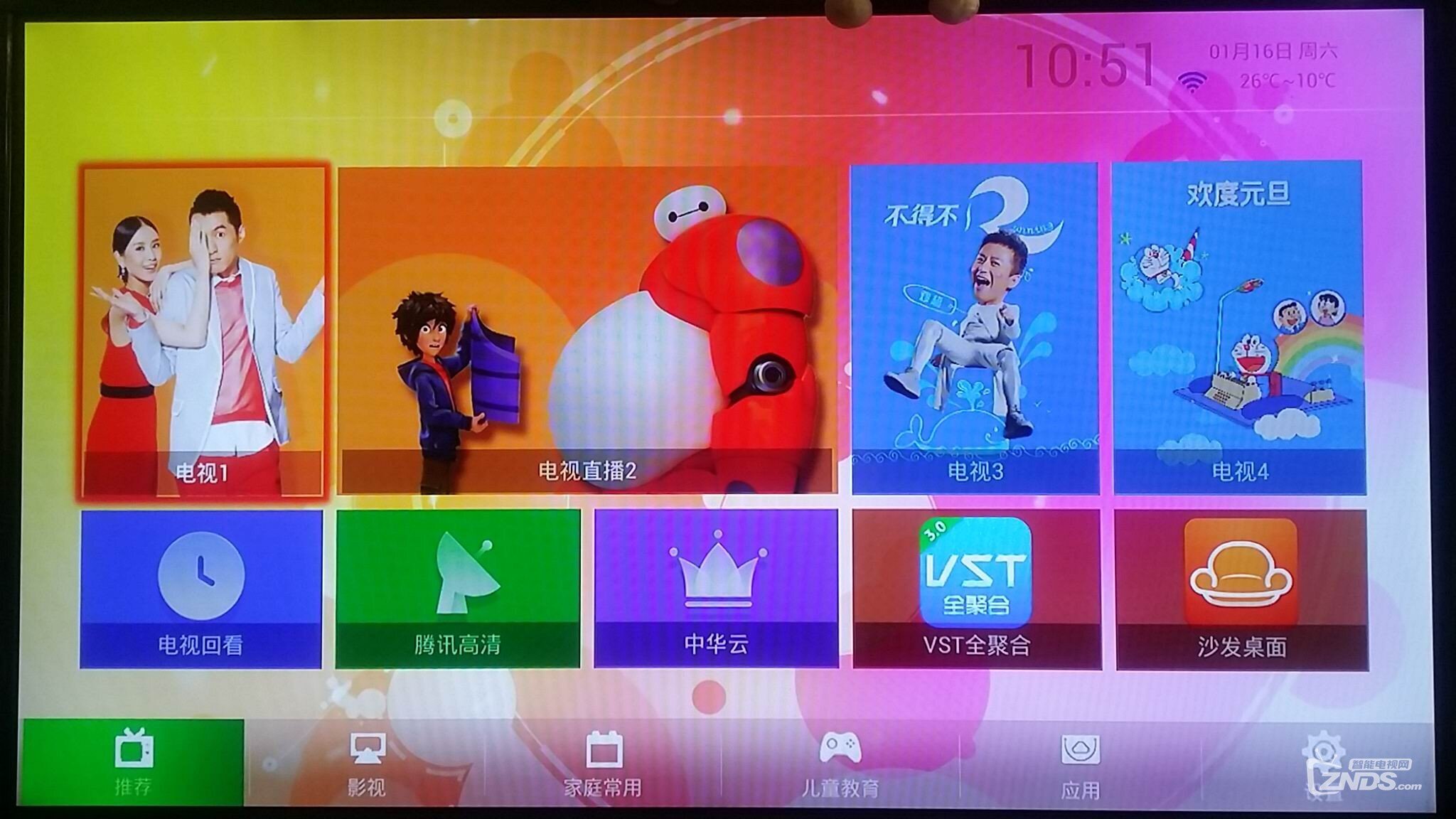
Task: Switch to the 影视 tab
Action: point(367,764)
